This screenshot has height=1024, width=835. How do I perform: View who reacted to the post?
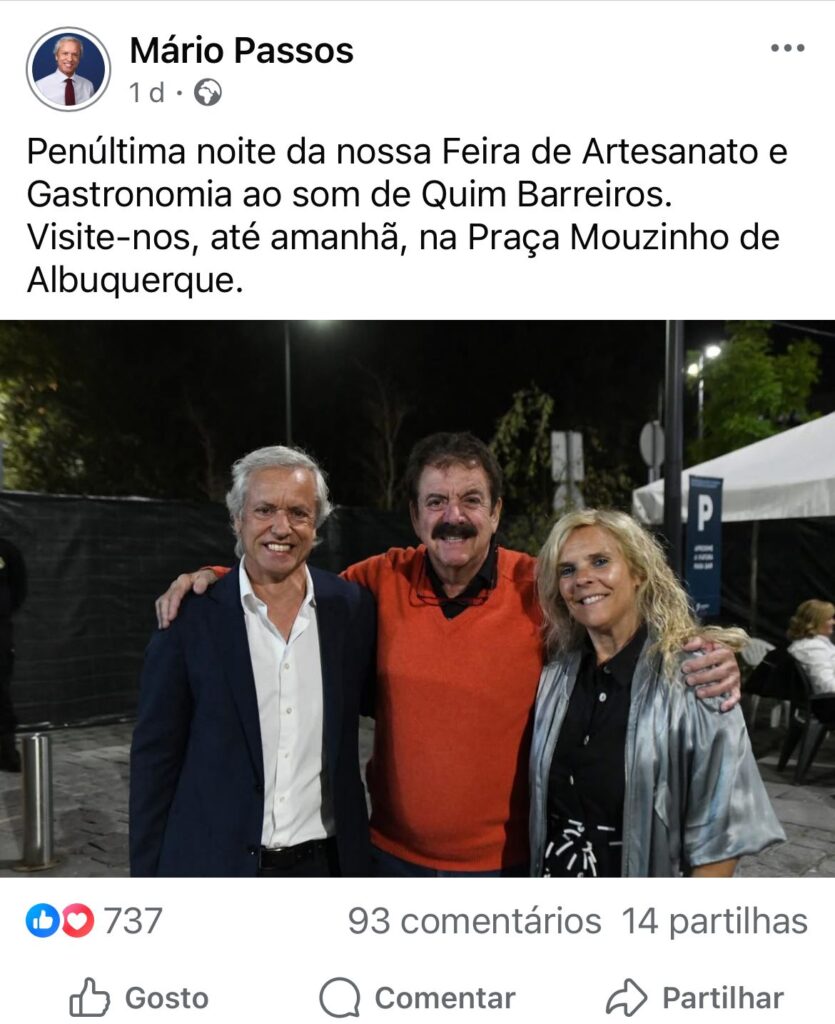(95, 921)
